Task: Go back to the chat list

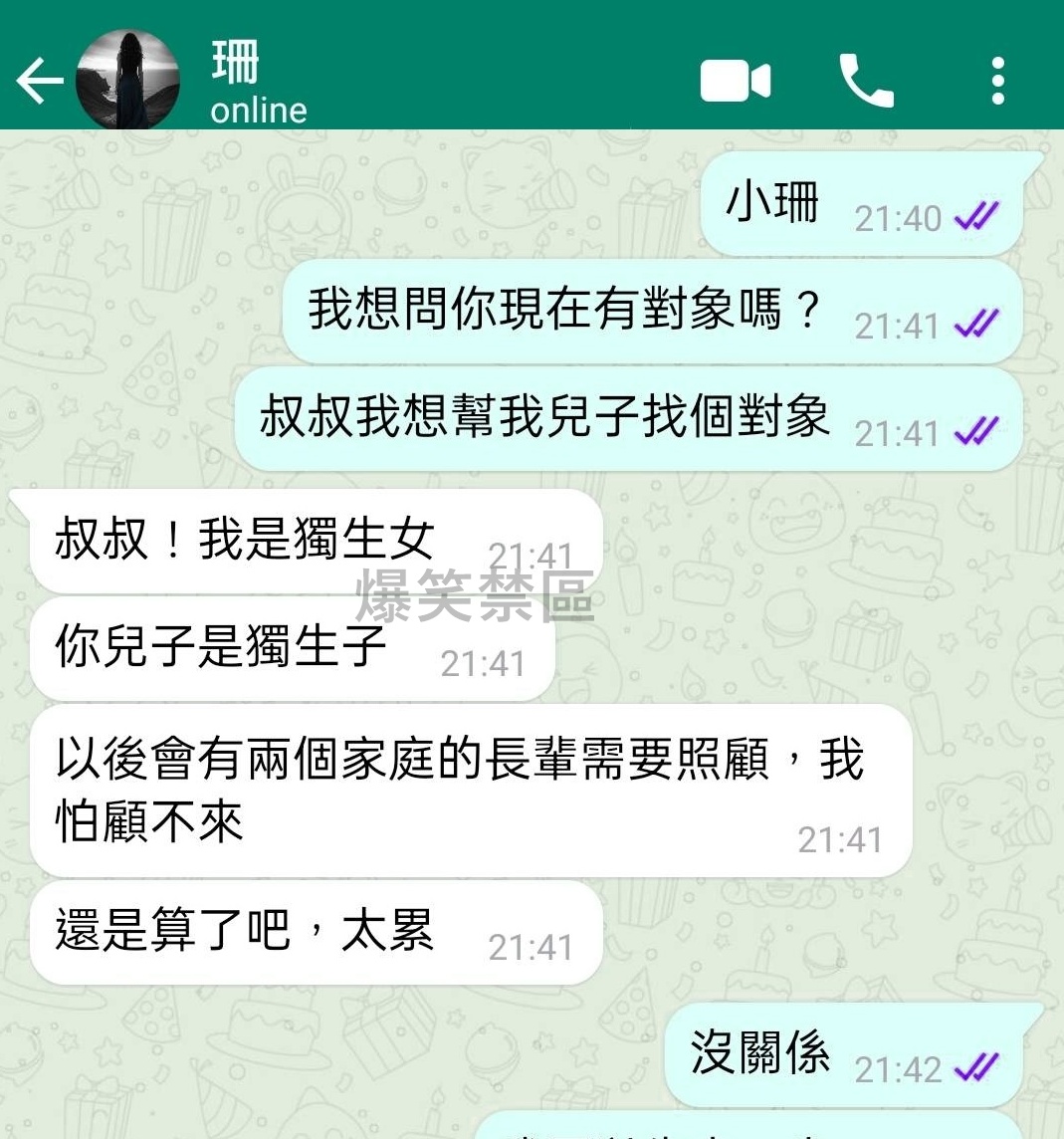Action: coord(40,82)
